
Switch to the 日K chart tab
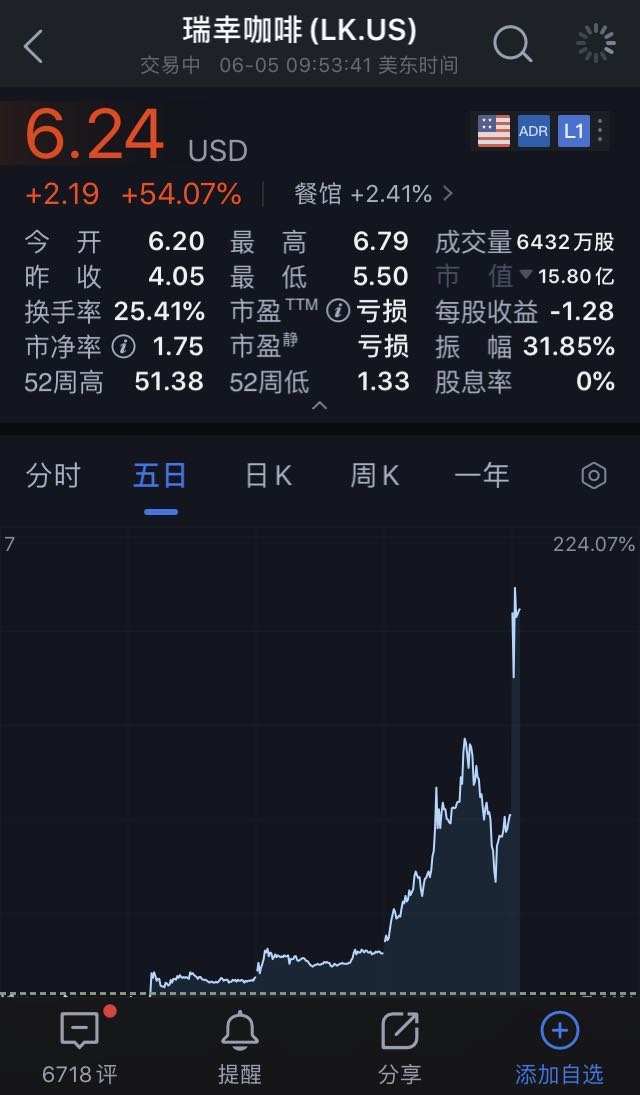point(268,476)
